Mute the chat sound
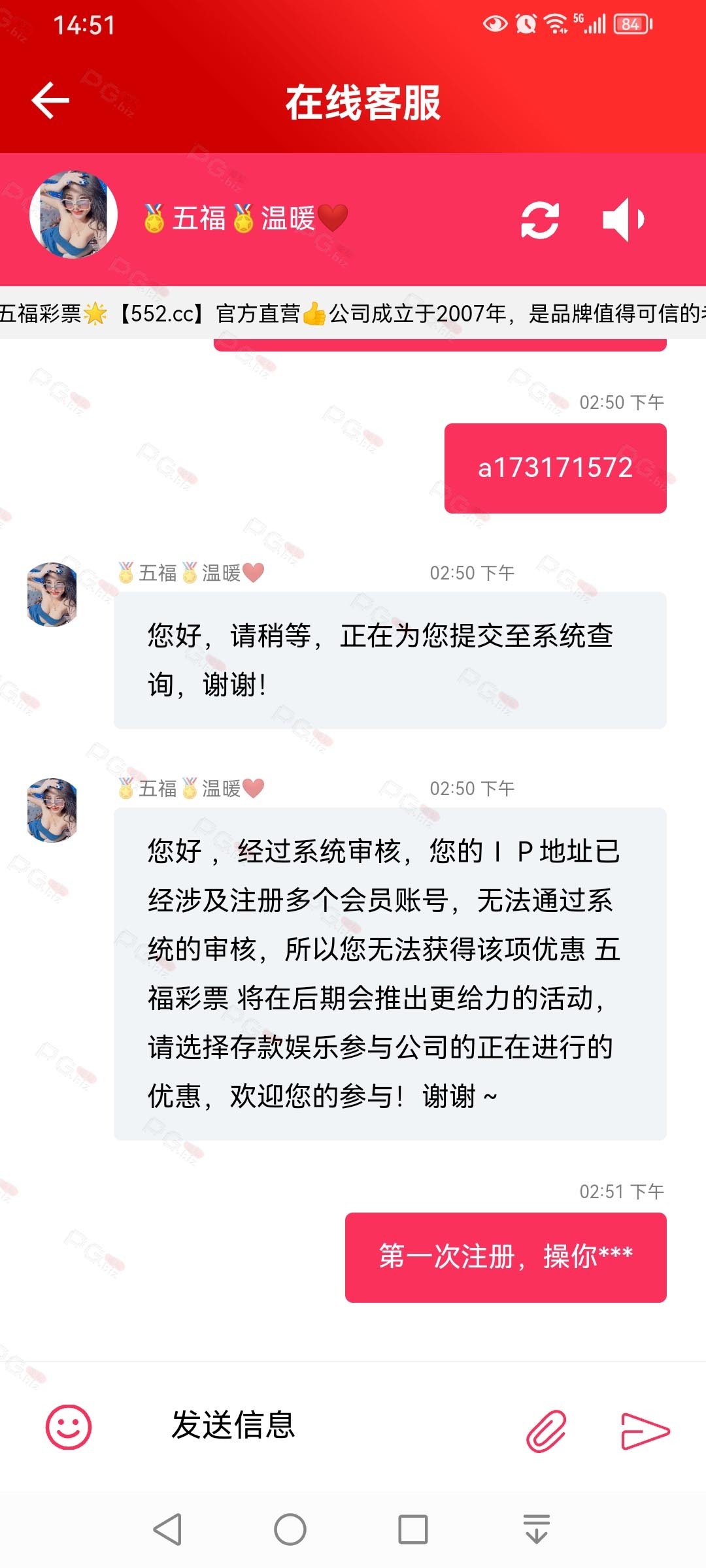Screen dimensions: 706x1568 (623, 220)
